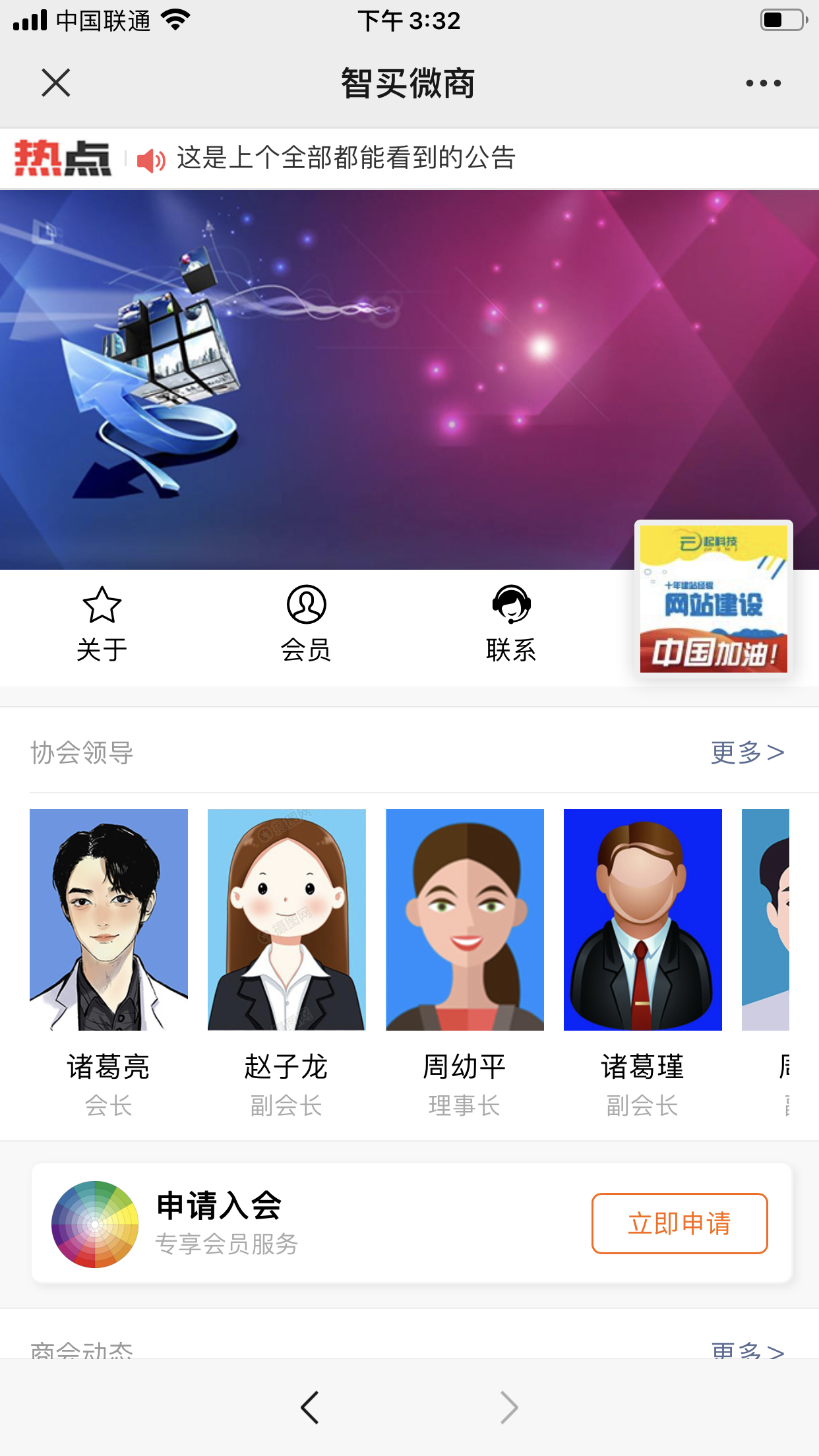Open the three-dot overflow menu

[763, 83]
